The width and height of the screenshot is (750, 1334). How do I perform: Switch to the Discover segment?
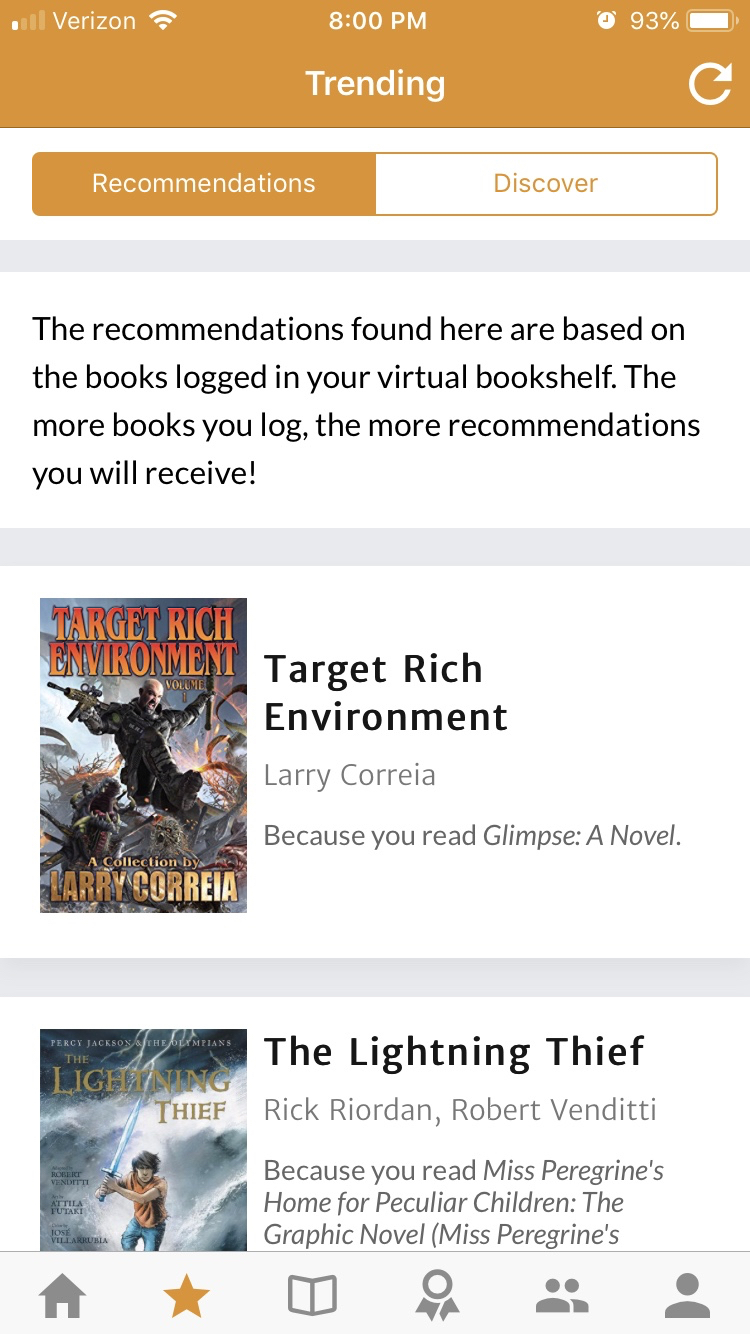(x=546, y=184)
